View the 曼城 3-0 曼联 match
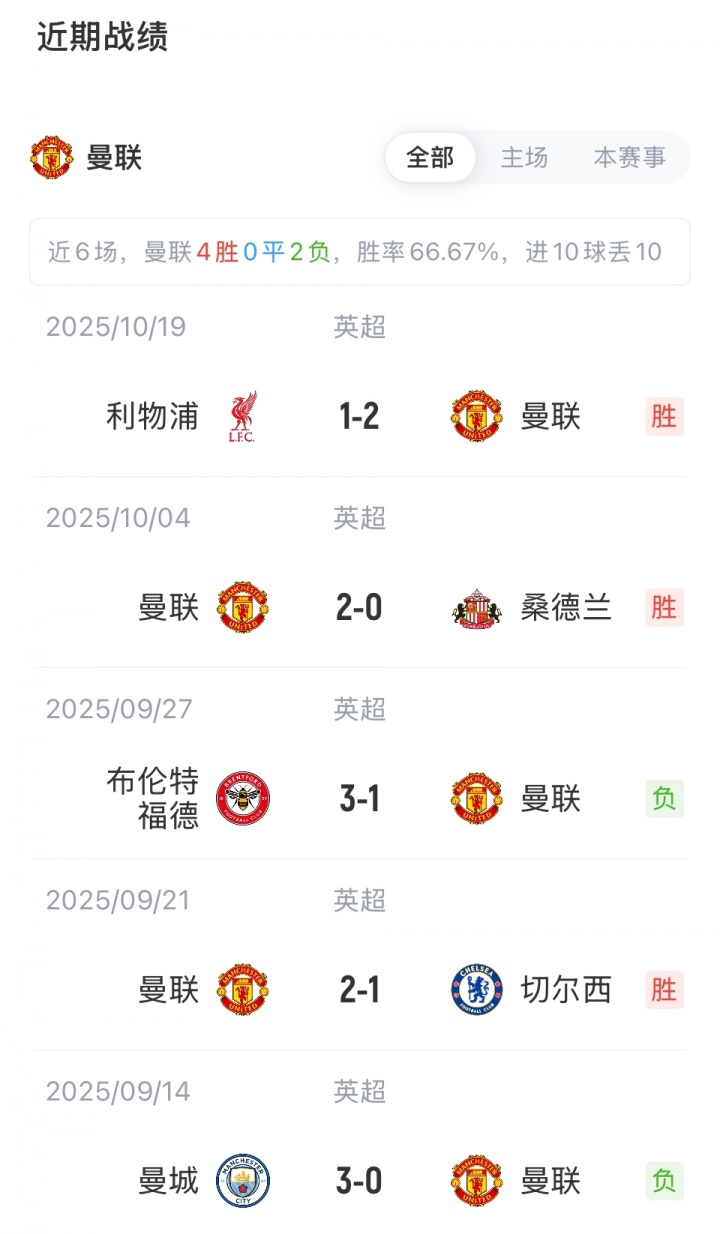 [x=359, y=1181]
